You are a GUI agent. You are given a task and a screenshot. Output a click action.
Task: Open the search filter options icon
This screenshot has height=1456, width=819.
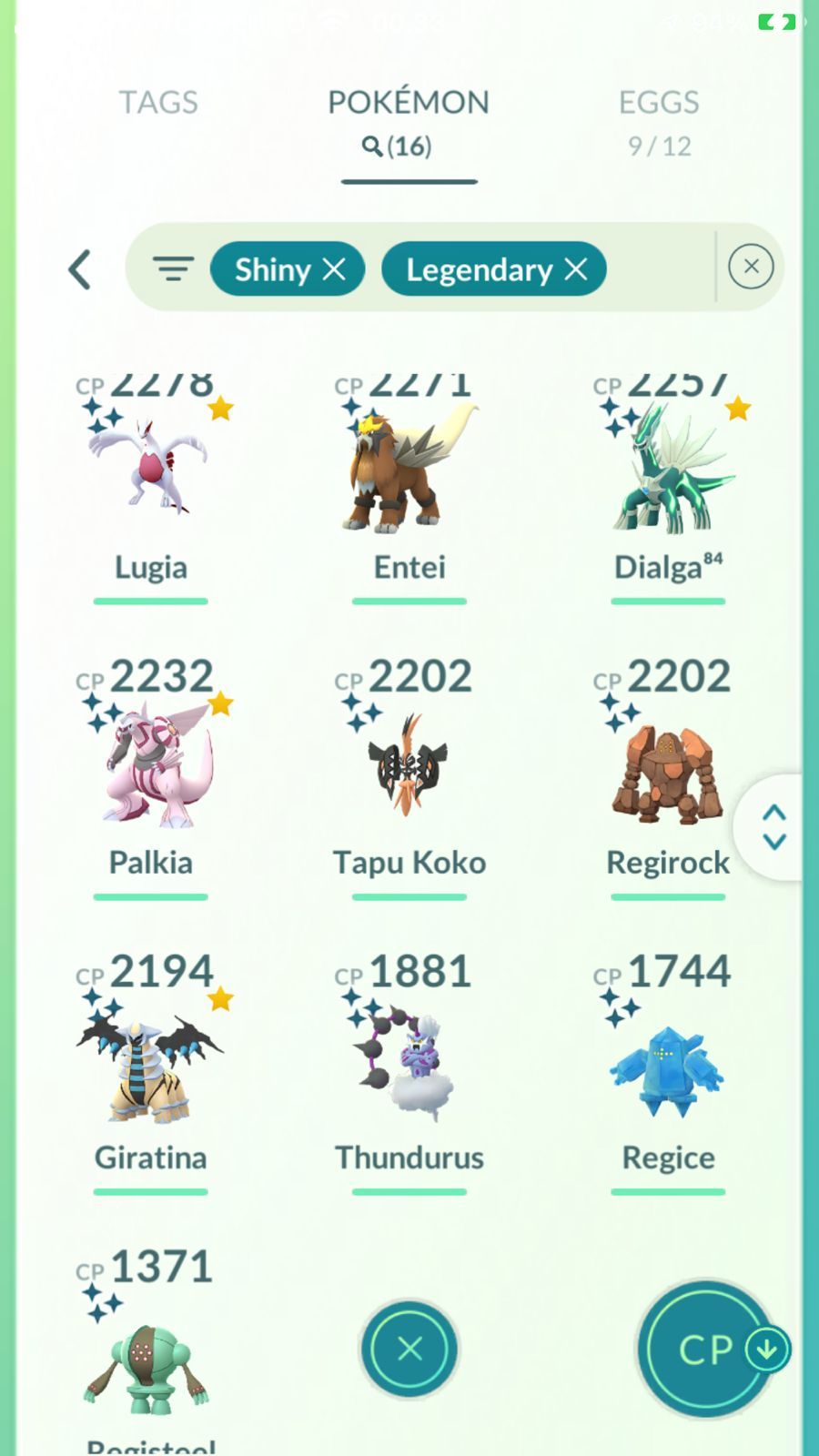coord(173,268)
